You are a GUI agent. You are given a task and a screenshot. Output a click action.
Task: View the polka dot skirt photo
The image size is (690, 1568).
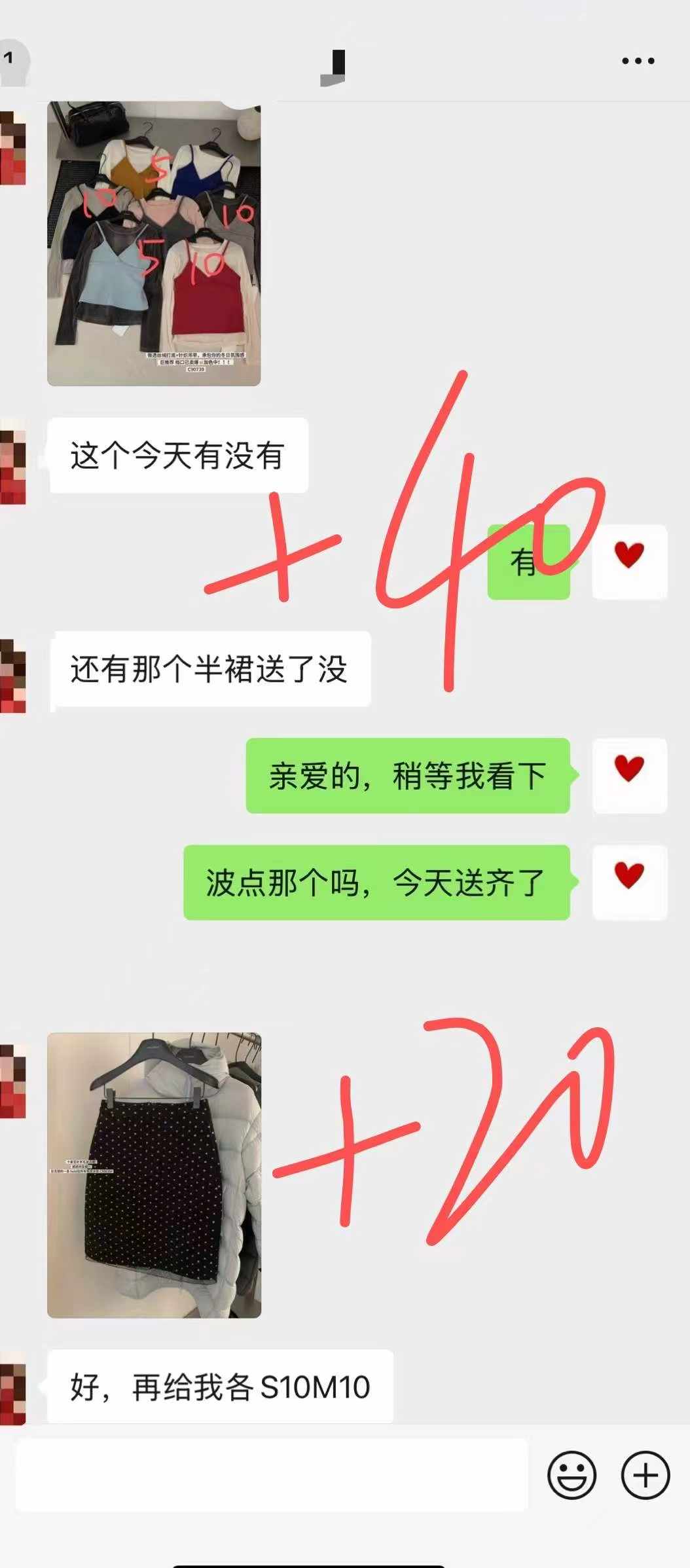click(x=154, y=1175)
